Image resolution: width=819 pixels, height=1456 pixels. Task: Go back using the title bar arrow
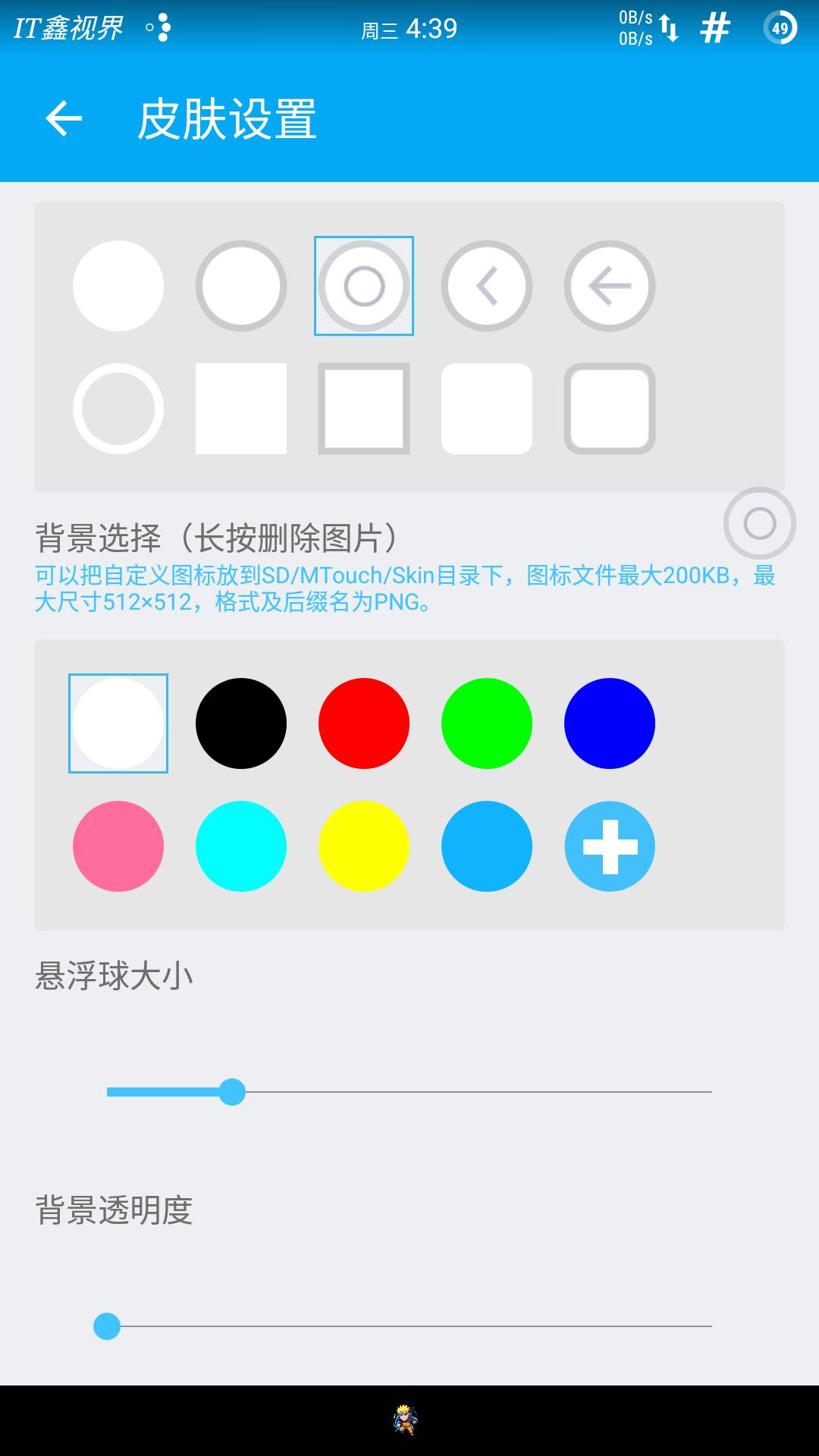click(x=65, y=118)
